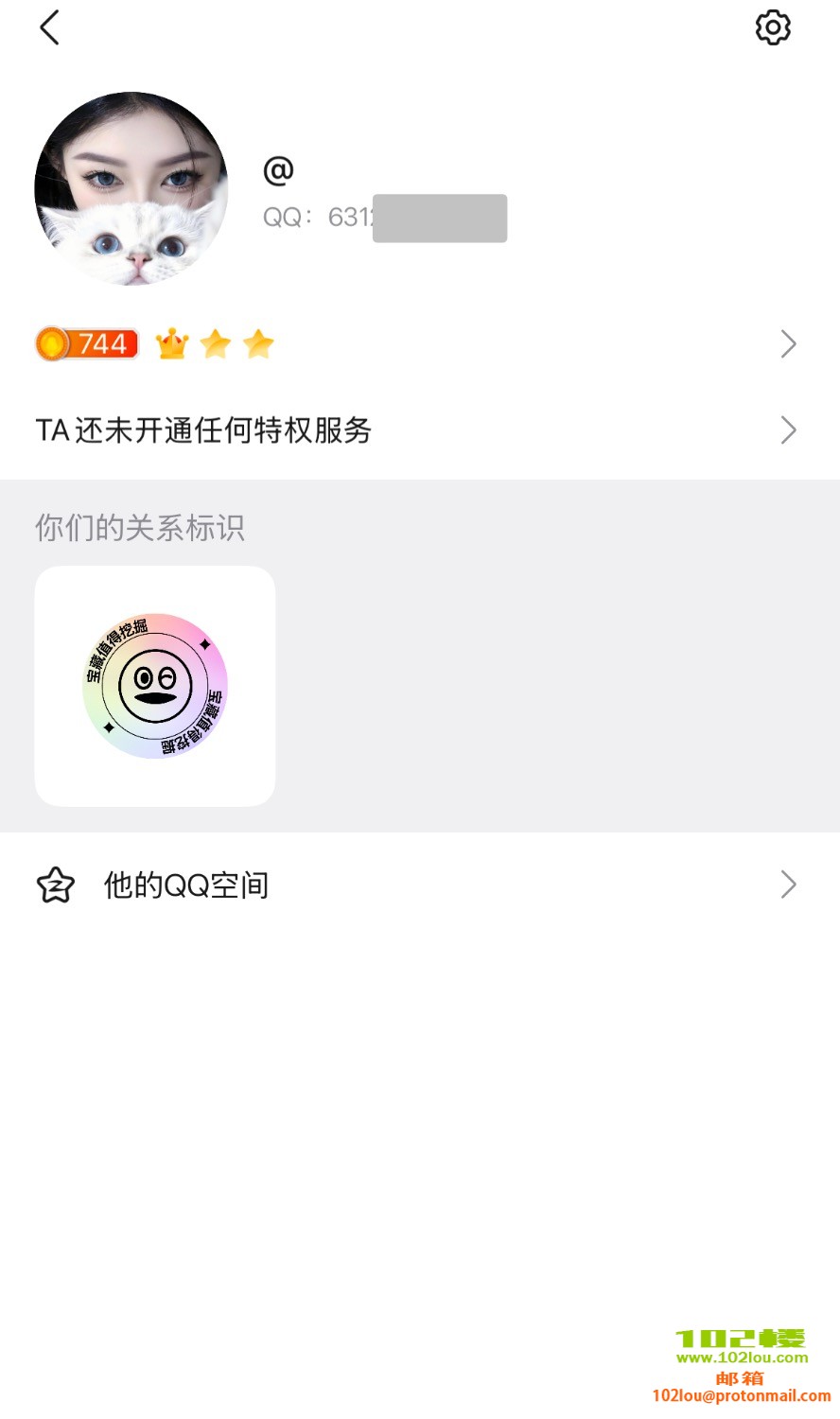This screenshot has width=840, height=1419.
Task: Open the settings gear icon
Action: tap(773, 28)
